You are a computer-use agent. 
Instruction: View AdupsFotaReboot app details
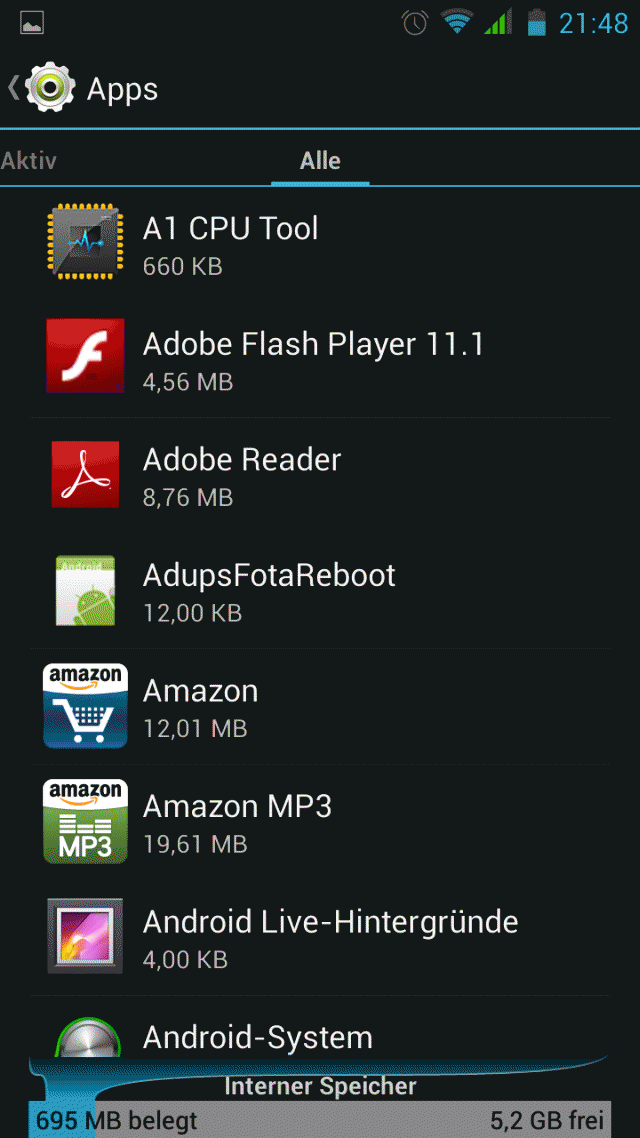[x=320, y=591]
